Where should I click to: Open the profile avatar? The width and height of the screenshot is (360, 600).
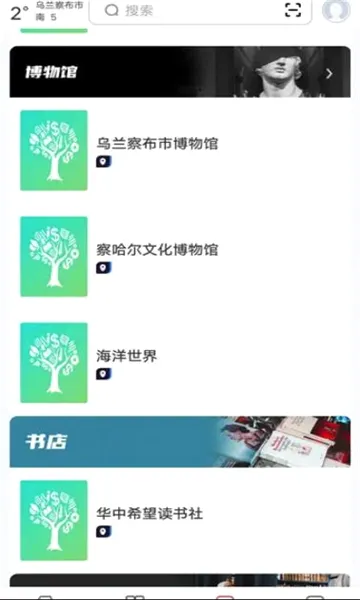(336, 10)
